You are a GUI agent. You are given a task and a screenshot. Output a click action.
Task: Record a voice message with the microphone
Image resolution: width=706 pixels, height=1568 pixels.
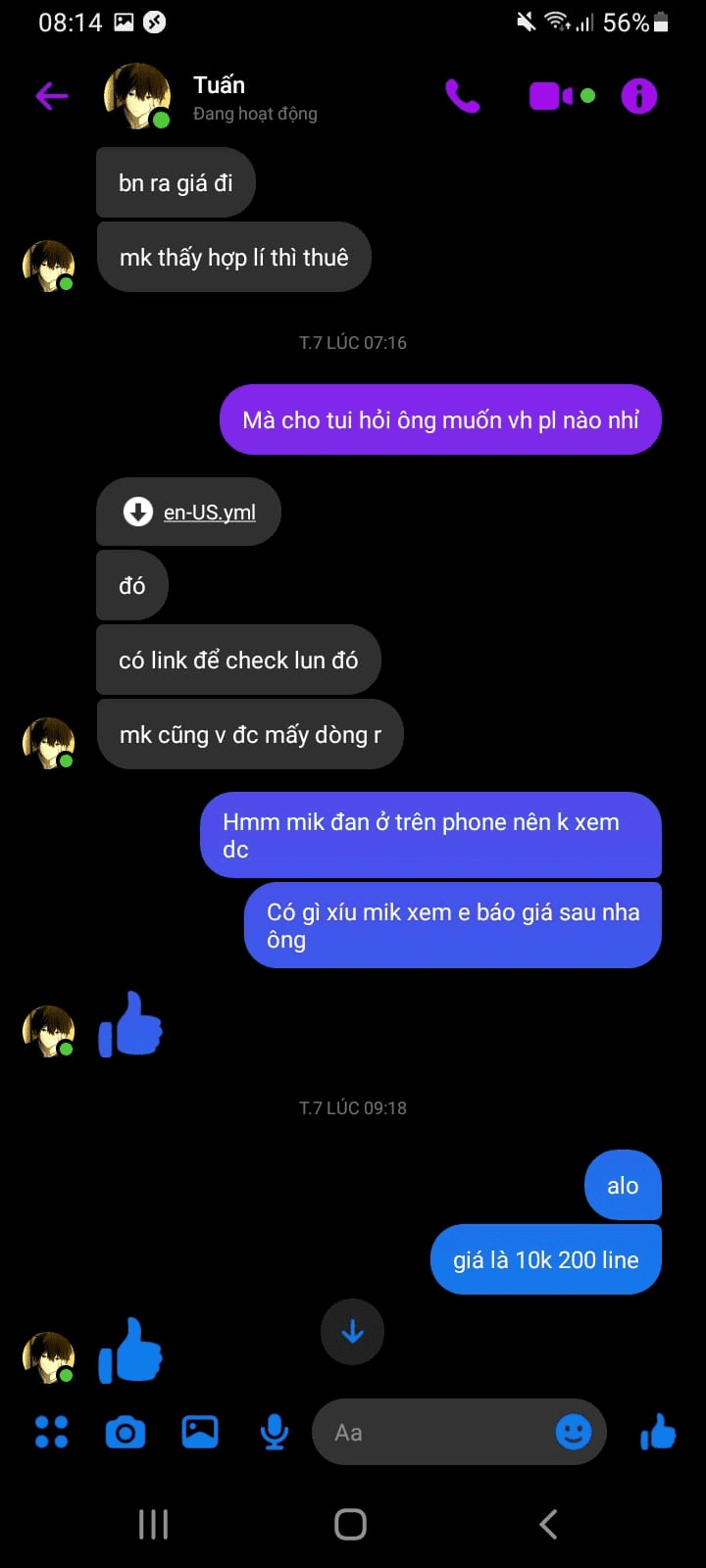pos(275,1432)
